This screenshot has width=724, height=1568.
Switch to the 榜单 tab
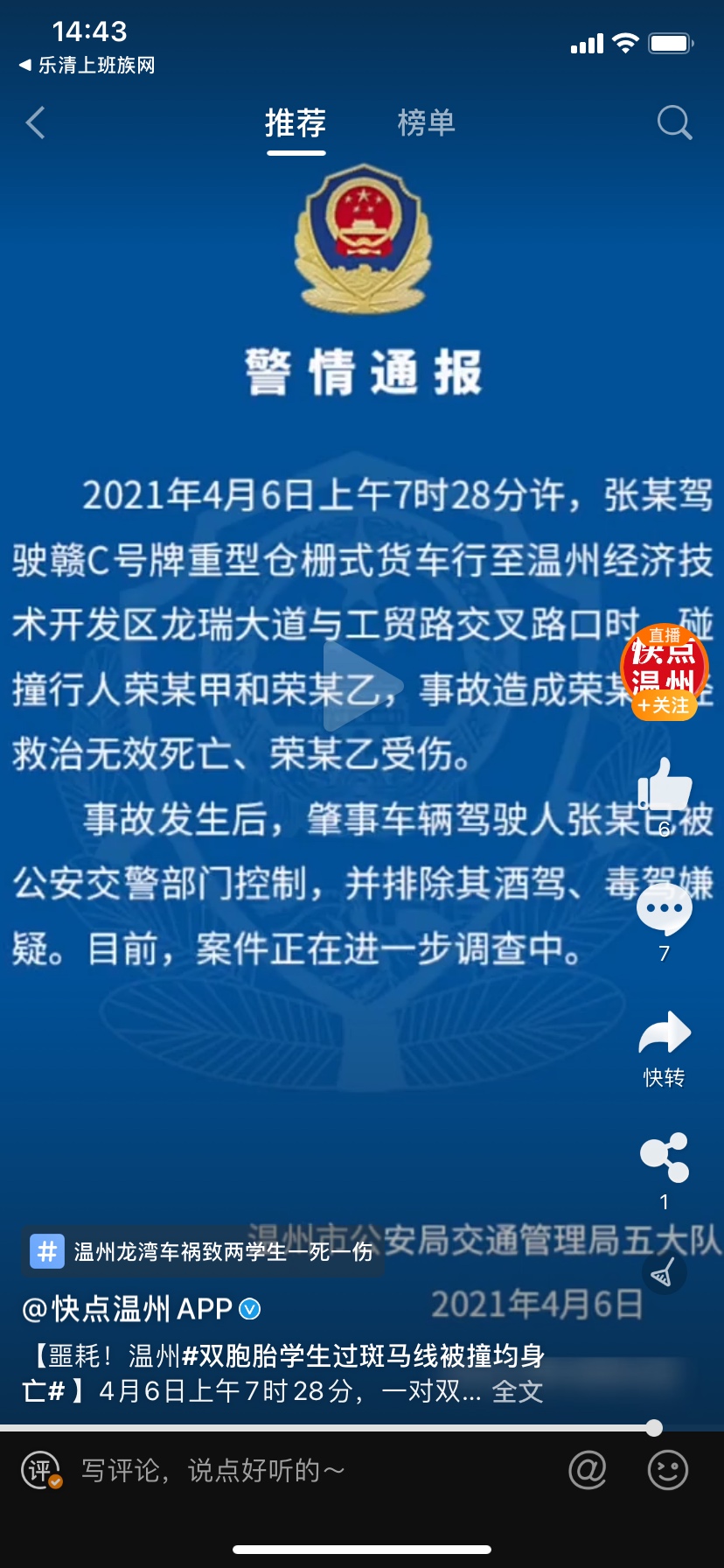point(426,123)
